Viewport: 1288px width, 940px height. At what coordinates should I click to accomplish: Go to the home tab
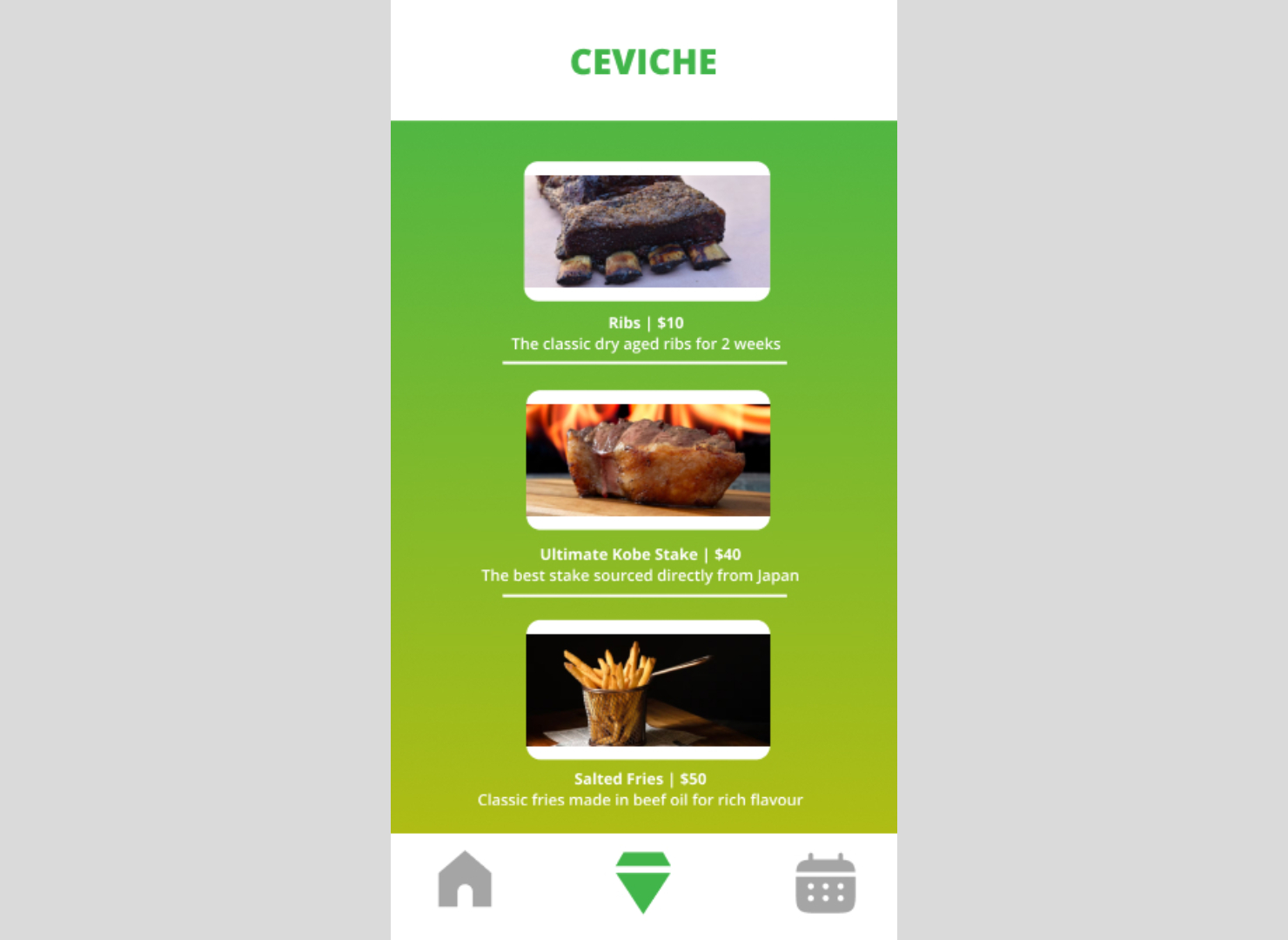(x=465, y=880)
